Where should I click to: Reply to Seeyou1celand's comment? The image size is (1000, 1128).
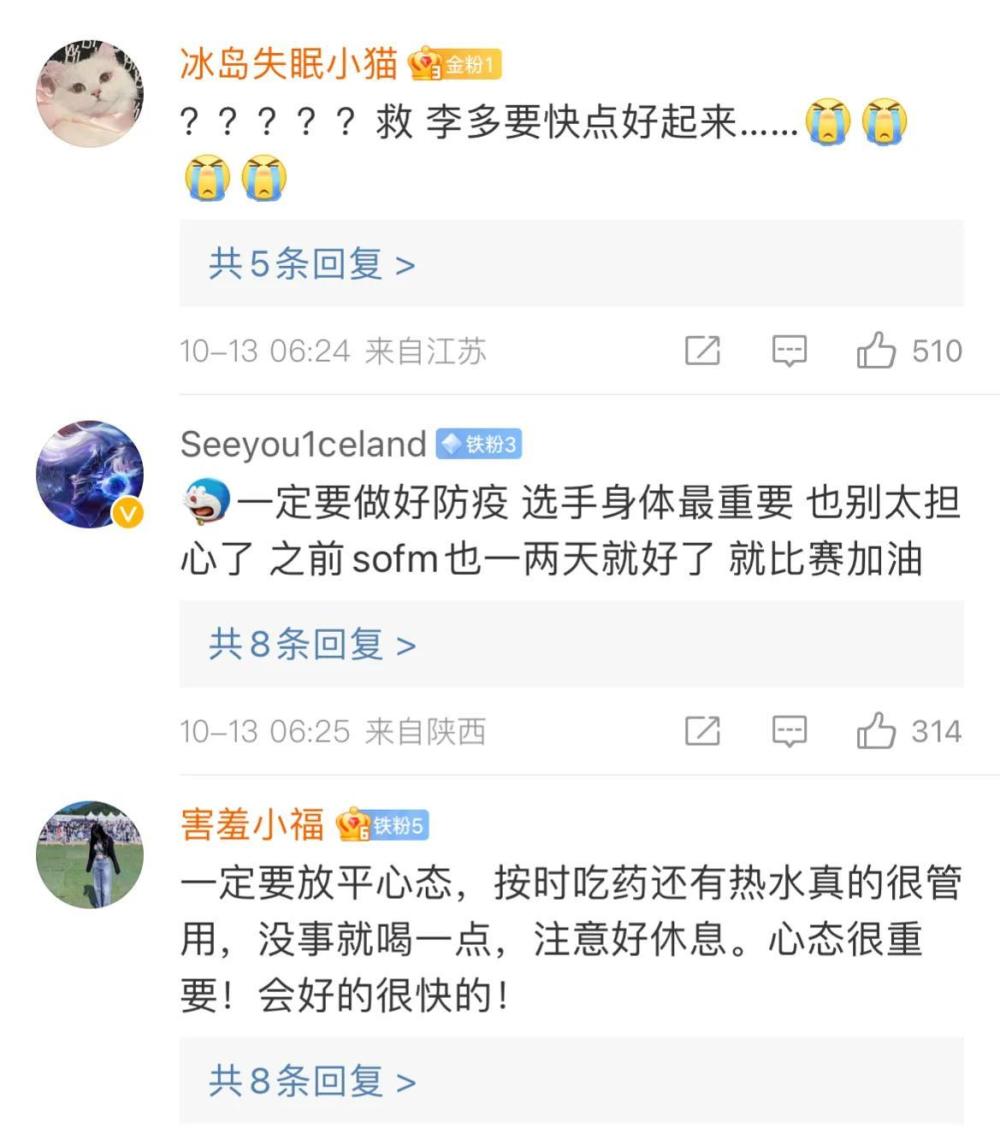790,732
